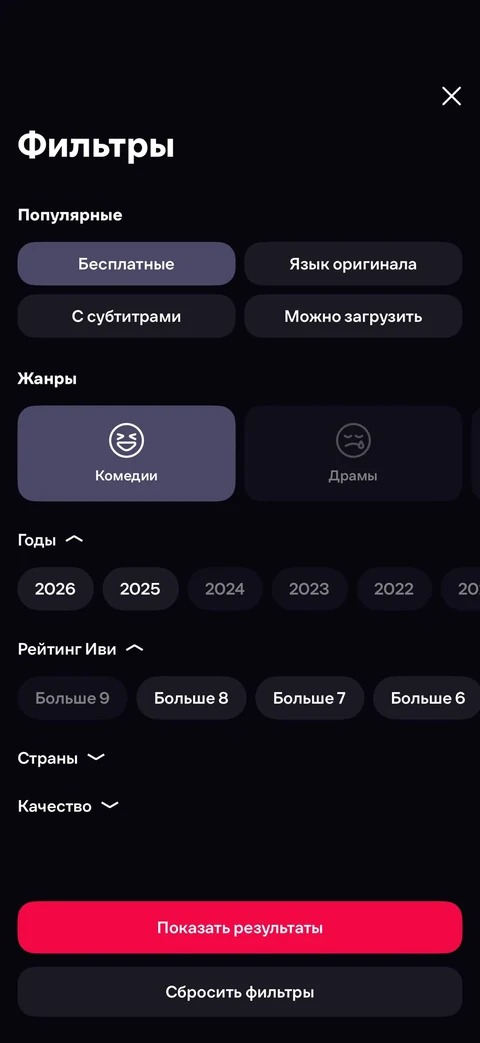Select the year 2025

point(140,589)
